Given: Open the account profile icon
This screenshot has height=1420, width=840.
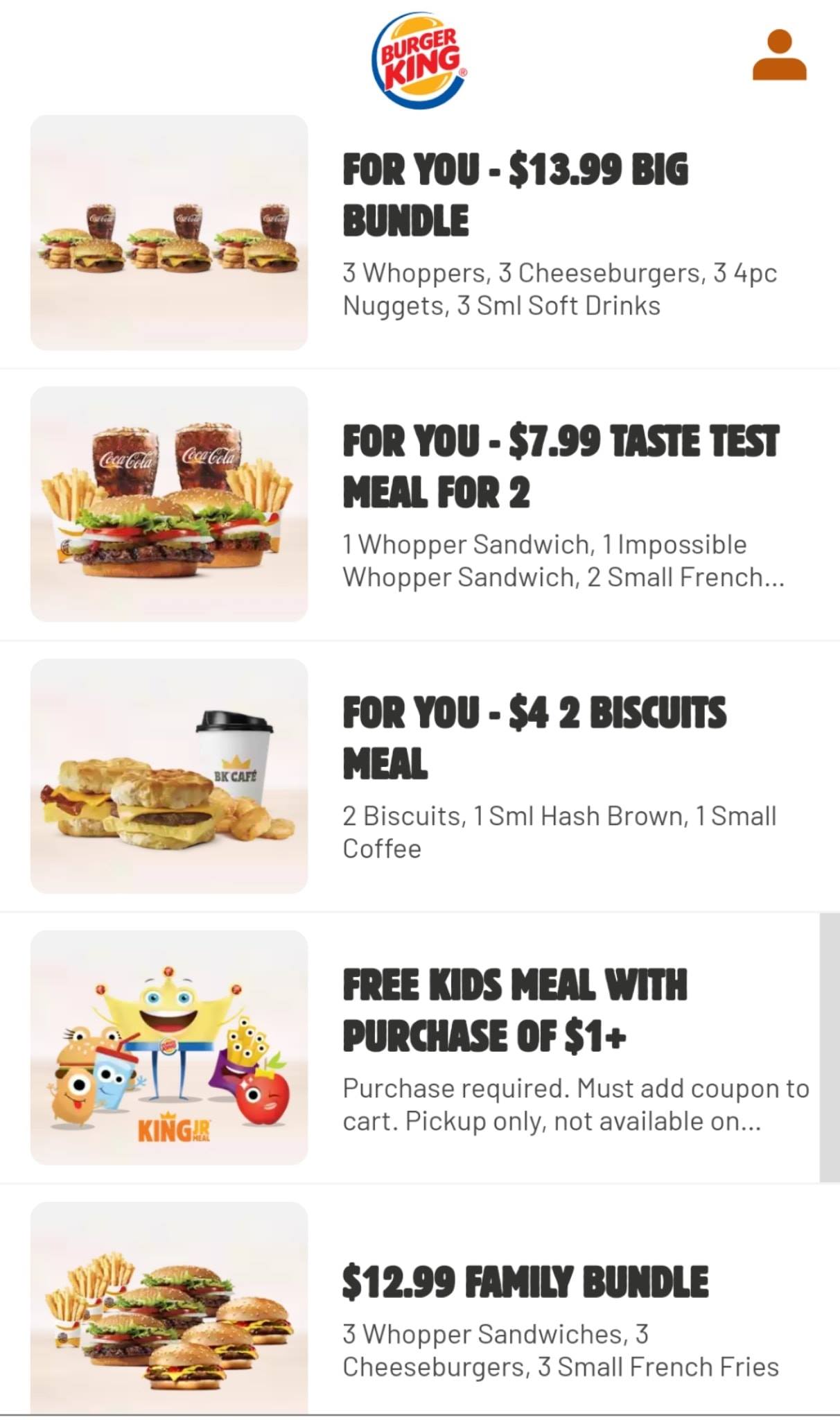Looking at the screenshot, I should 779,55.
